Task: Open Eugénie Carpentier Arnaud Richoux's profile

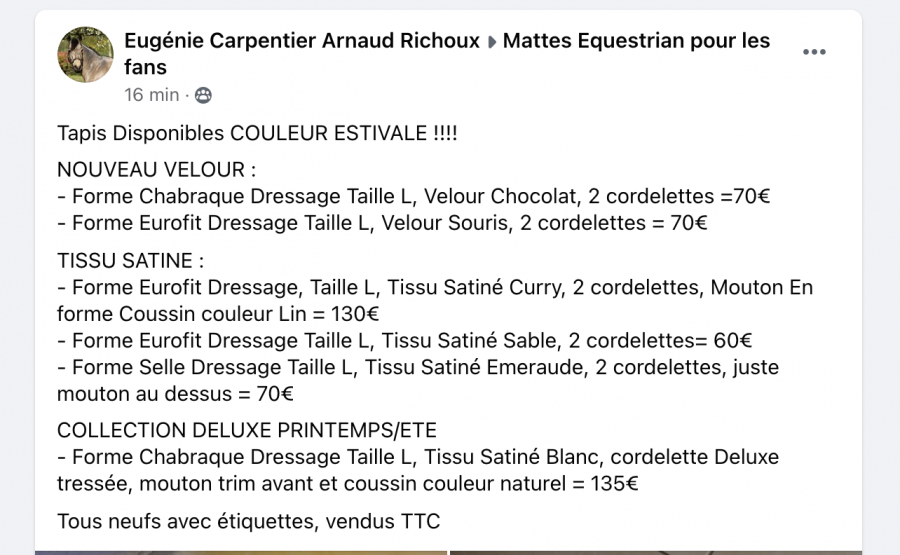Action: point(301,41)
